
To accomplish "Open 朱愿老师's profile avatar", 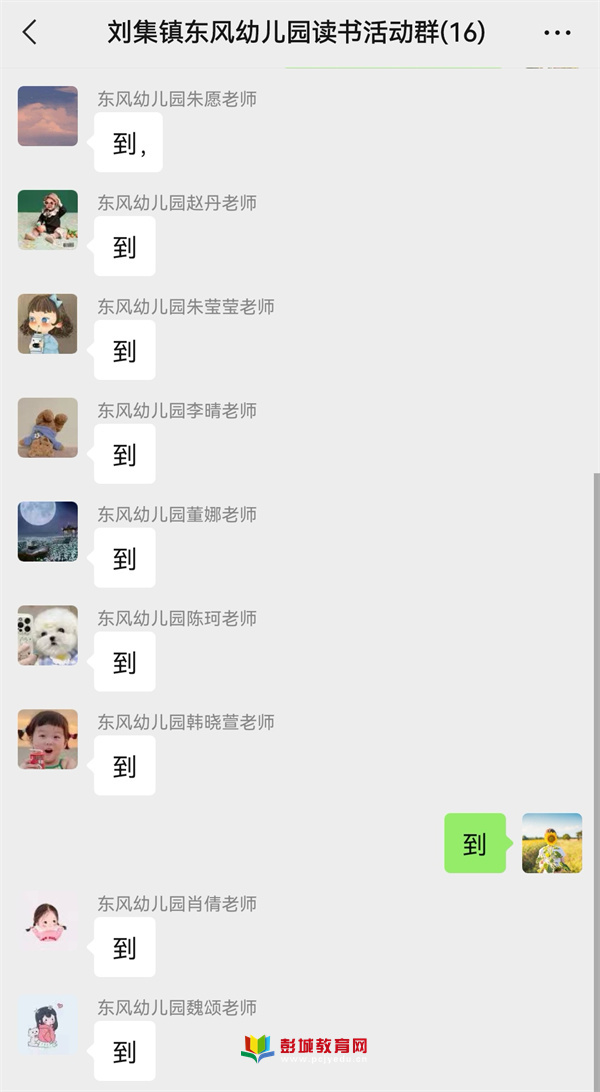I will (x=47, y=116).
